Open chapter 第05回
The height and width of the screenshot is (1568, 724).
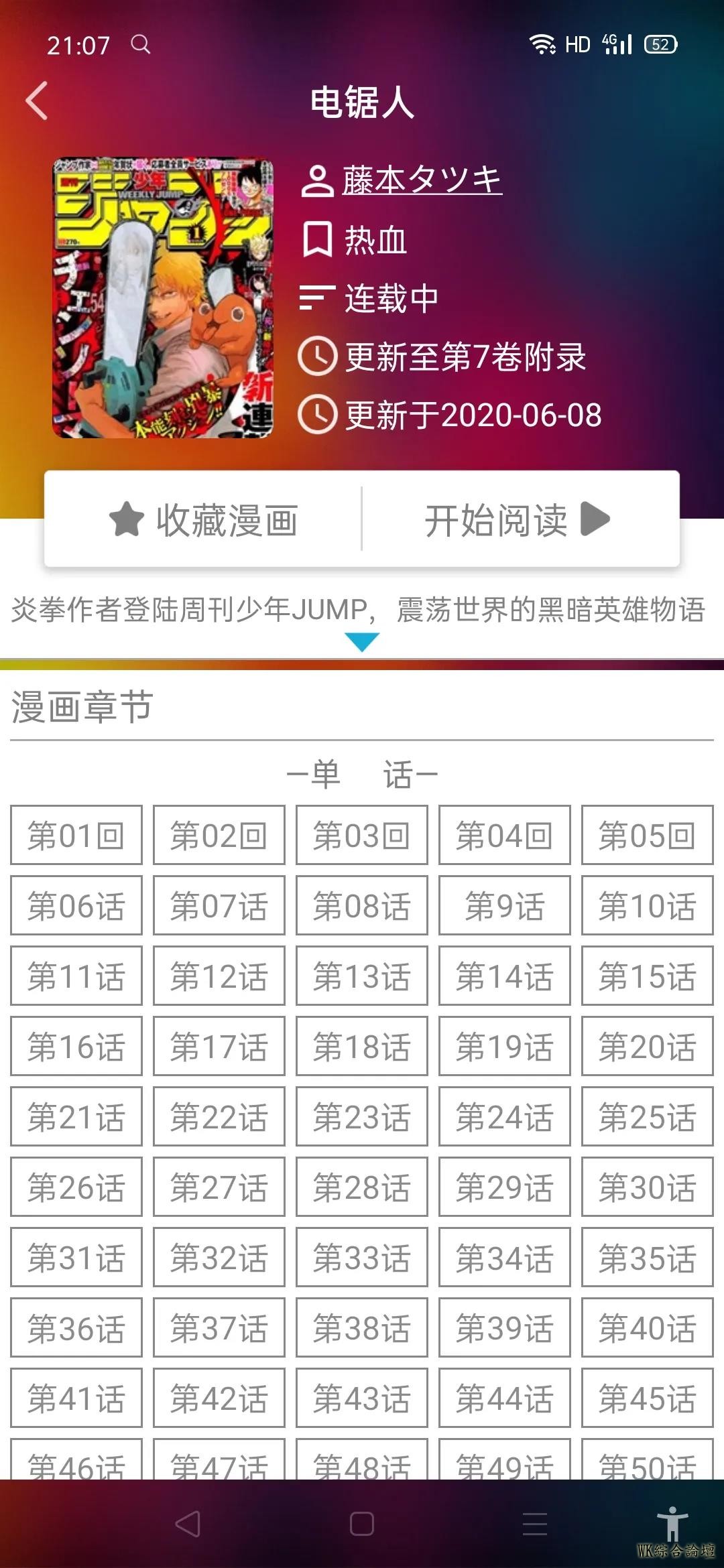(647, 835)
